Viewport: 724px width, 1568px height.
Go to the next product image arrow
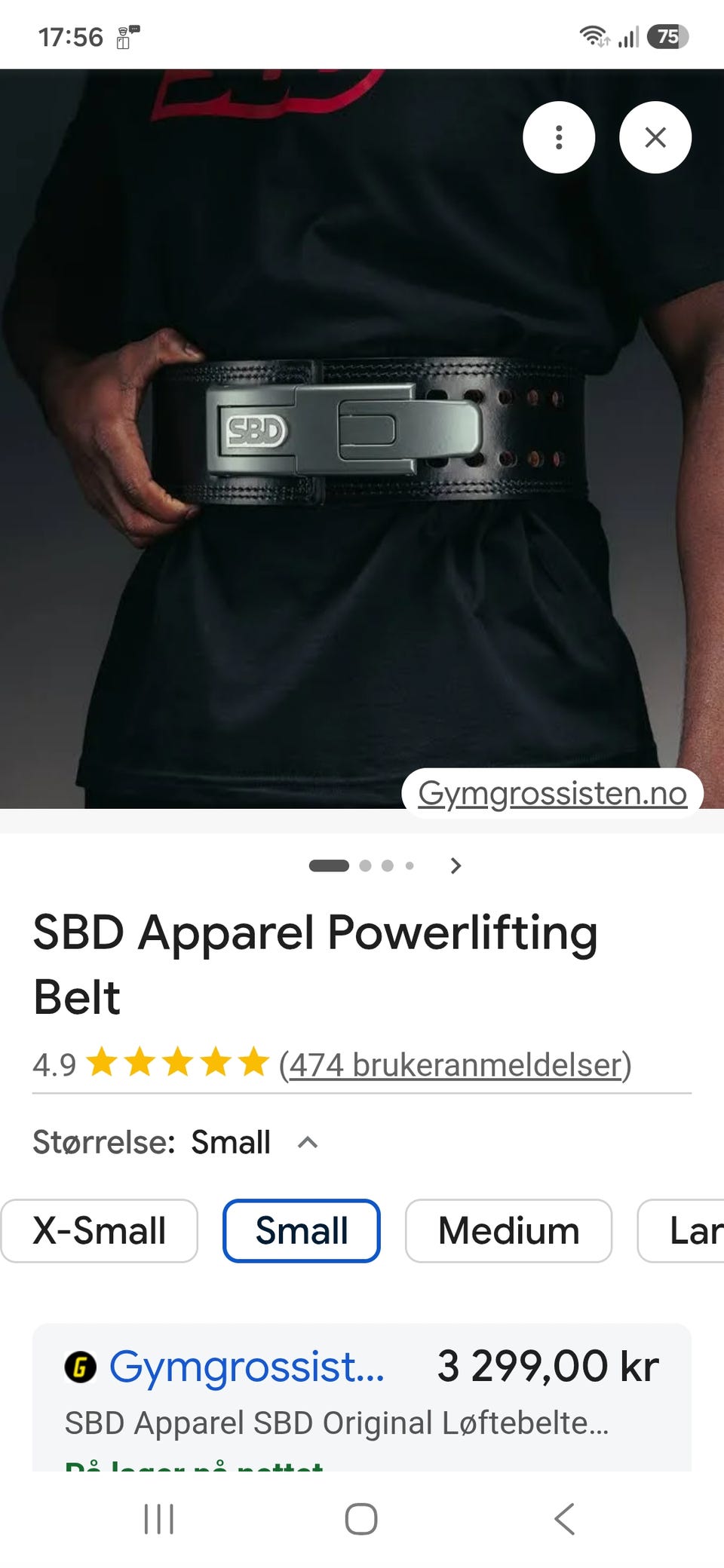point(456,865)
